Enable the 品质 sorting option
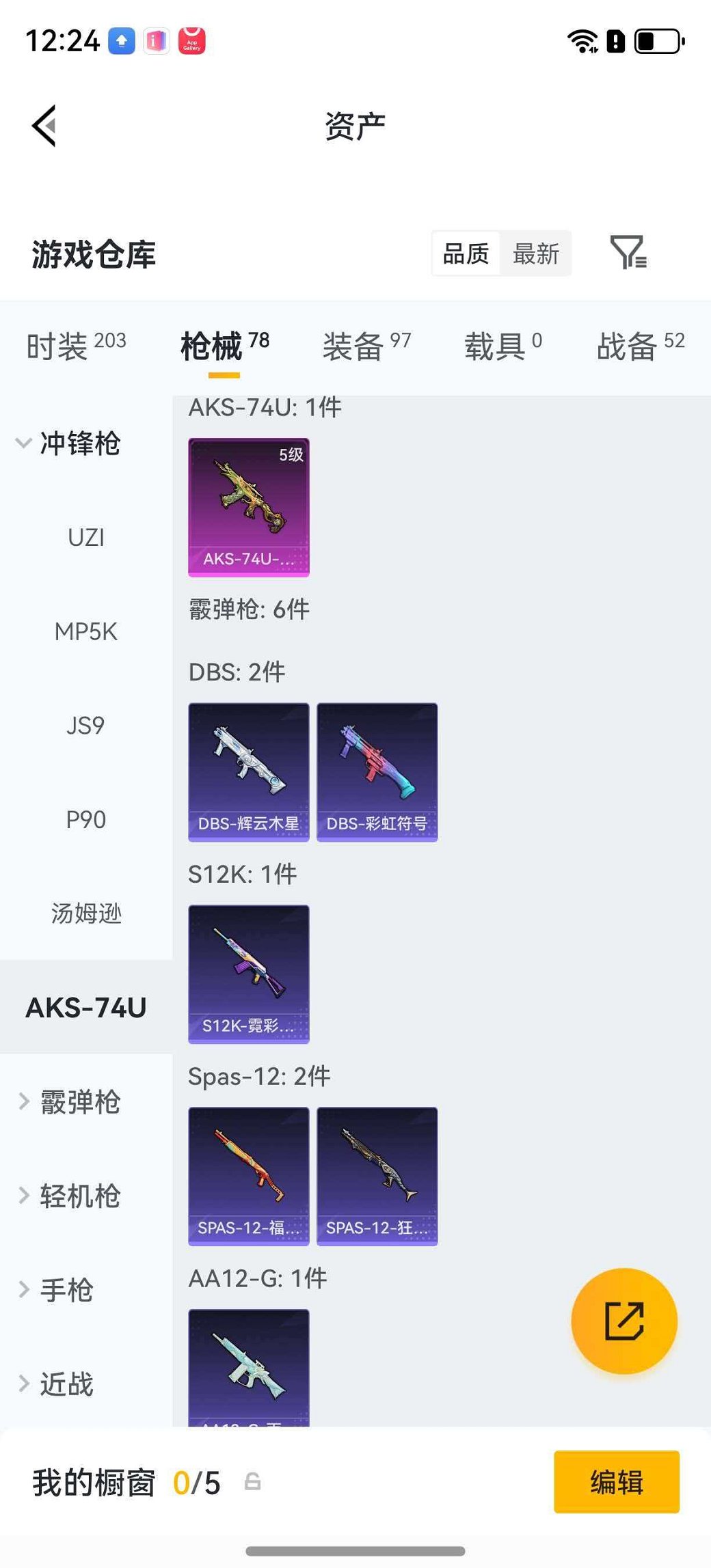Screen dimensions: 711x1568 [466, 253]
